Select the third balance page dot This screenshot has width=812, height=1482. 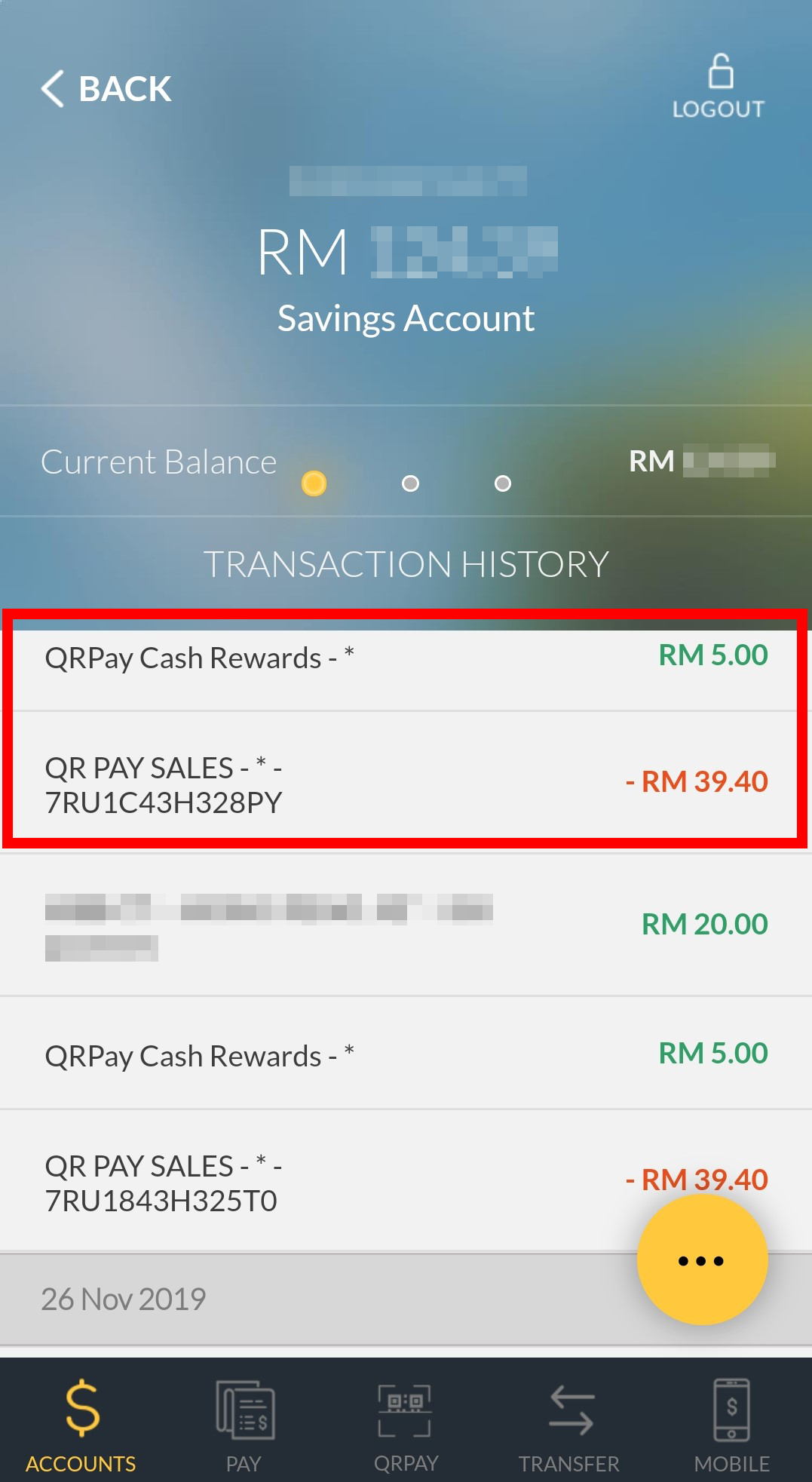(x=503, y=483)
